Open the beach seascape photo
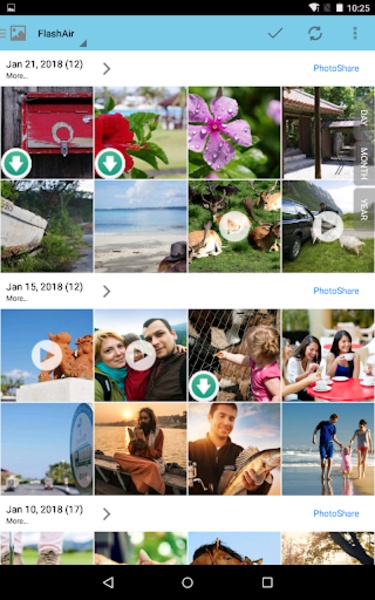 pos(140,226)
